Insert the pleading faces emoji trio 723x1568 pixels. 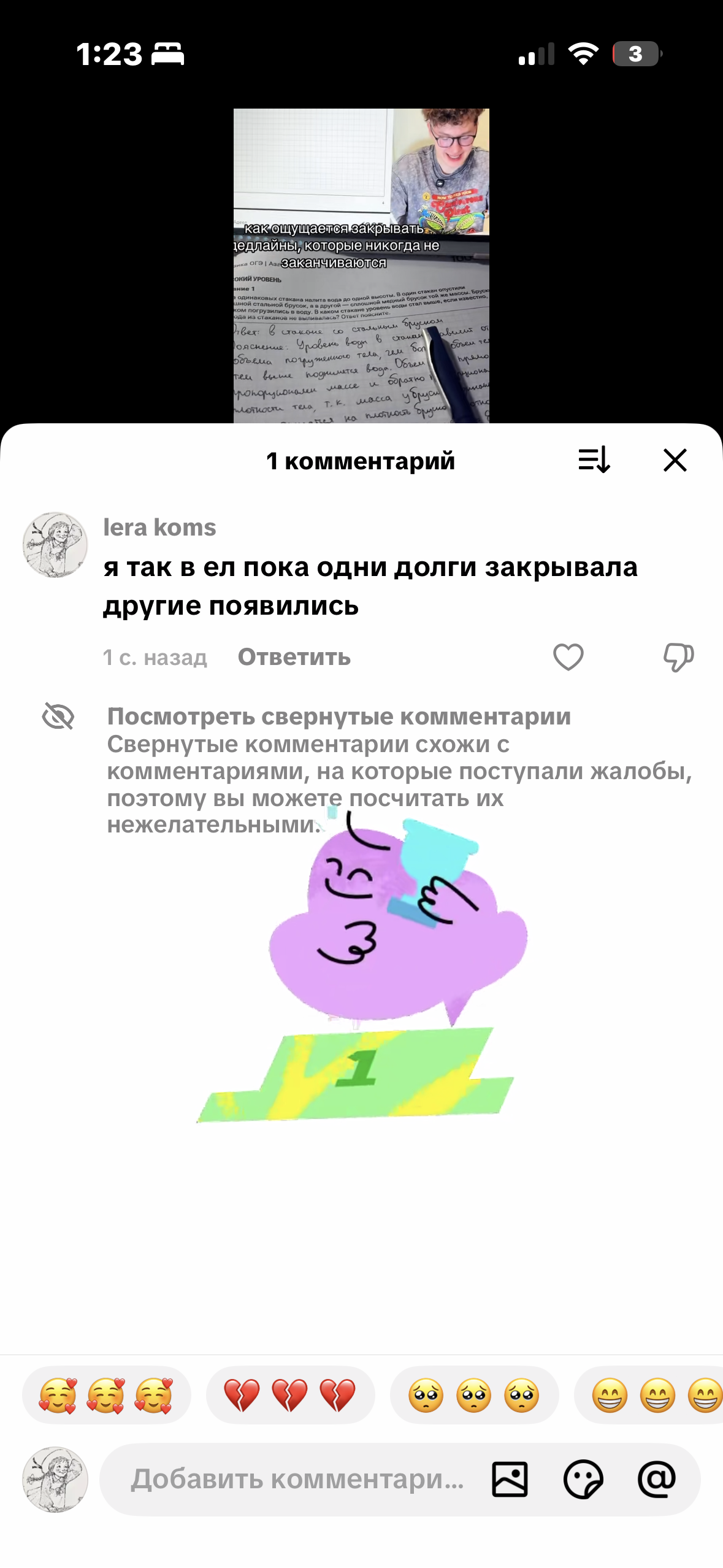pyautogui.click(x=473, y=1394)
